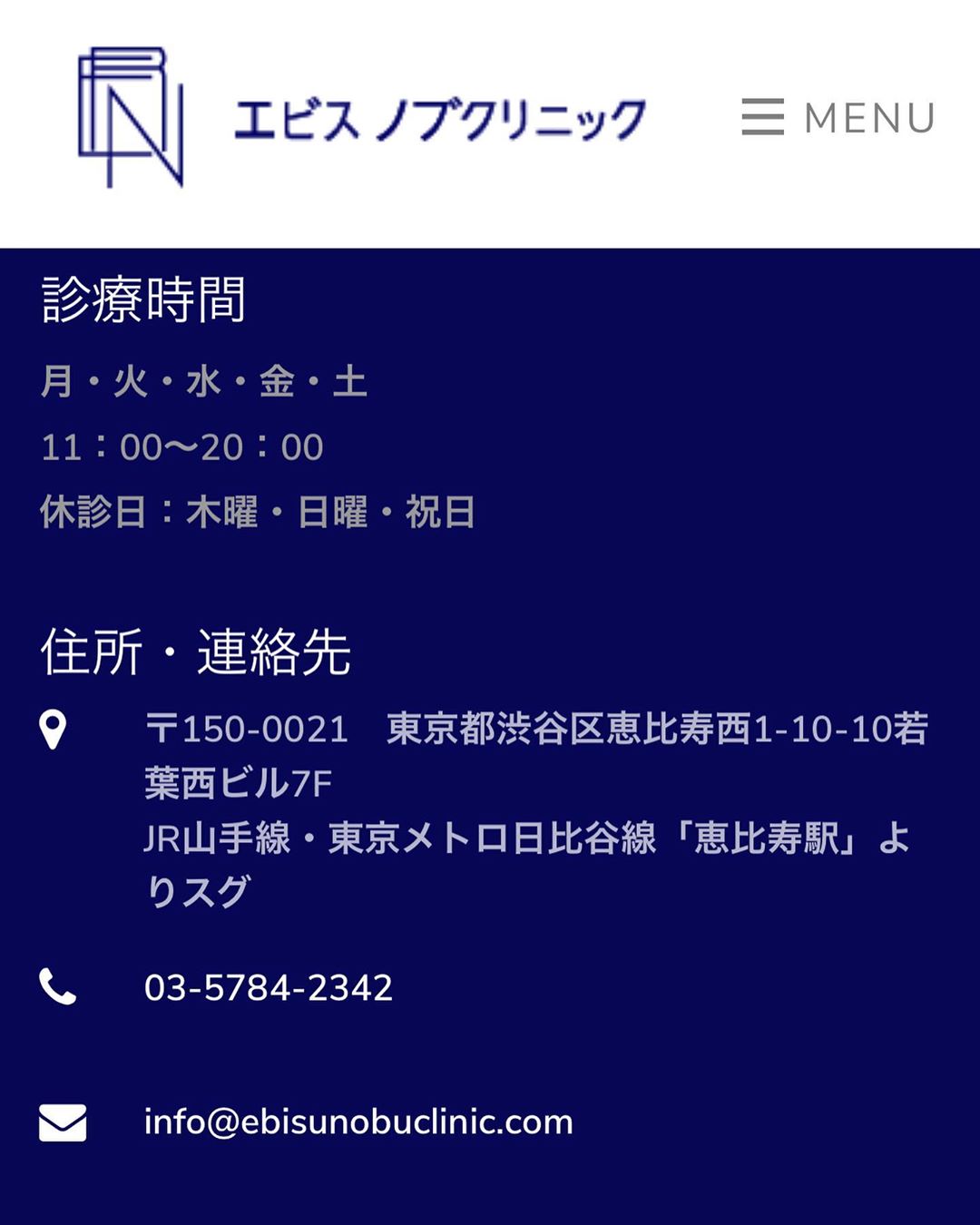The width and height of the screenshot is (980, 1225).
Task: Open the MENU hamburger button
Action: [837, 118]
